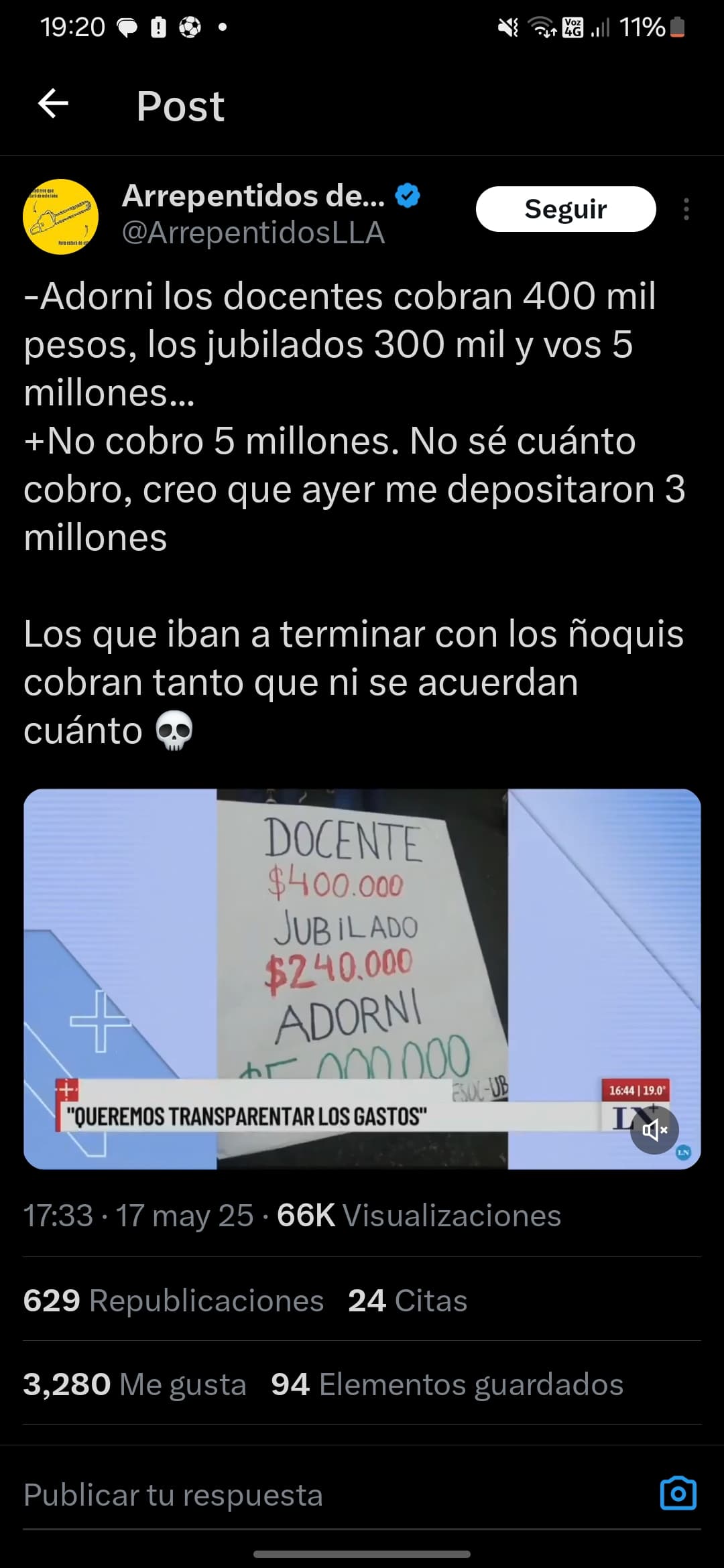The image size is (724, 1568).
Task: Attach a photo with the camera icon
Action: click(678, 1494)
